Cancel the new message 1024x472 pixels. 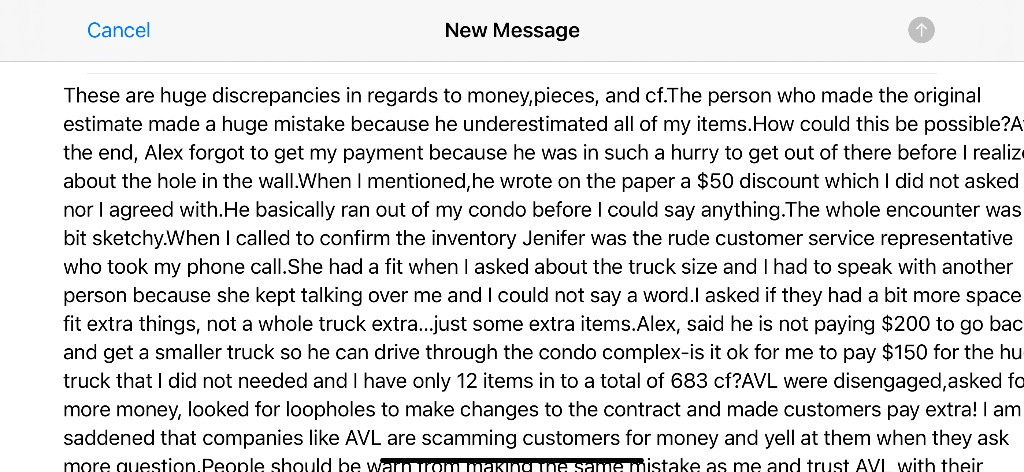(x=118, y=30)
